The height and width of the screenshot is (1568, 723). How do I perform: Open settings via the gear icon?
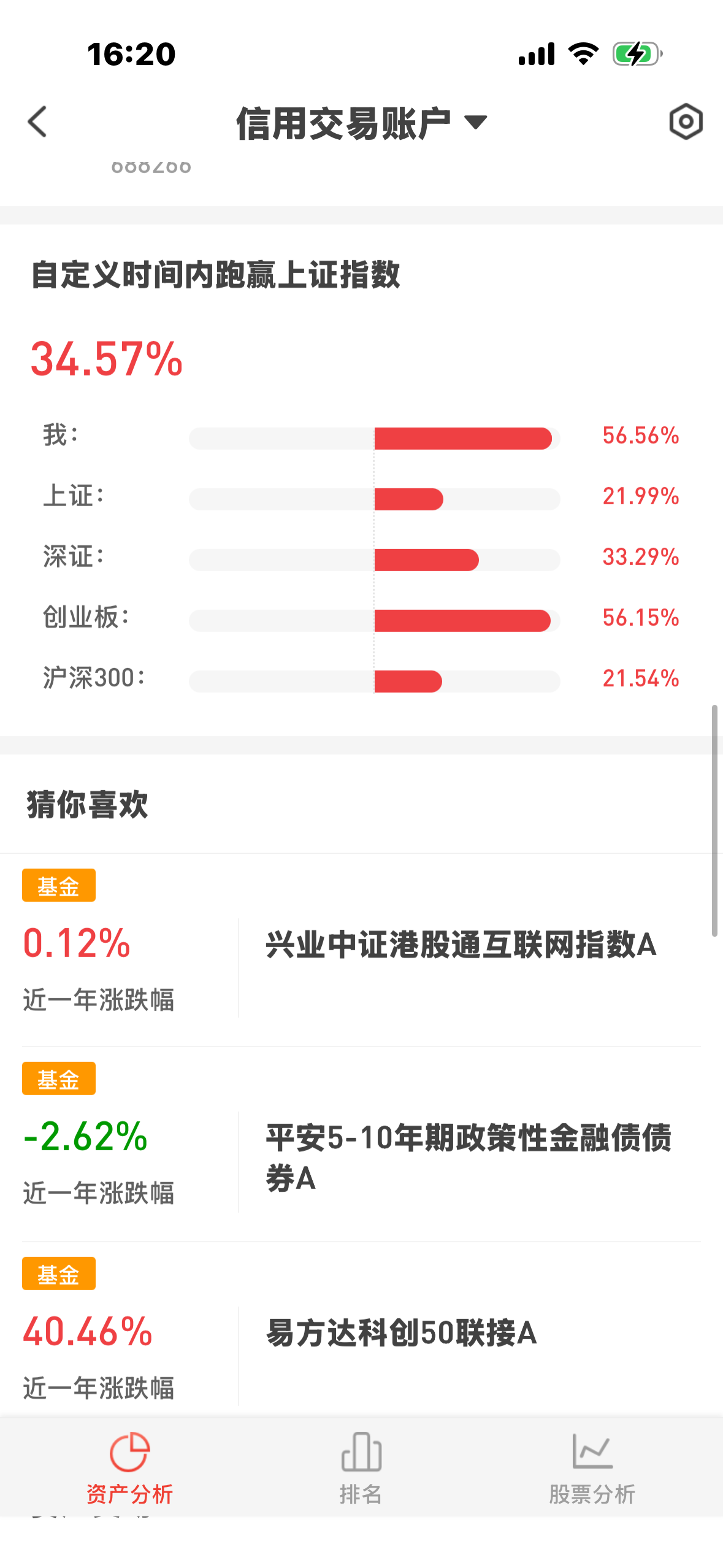tap(685, 121)
